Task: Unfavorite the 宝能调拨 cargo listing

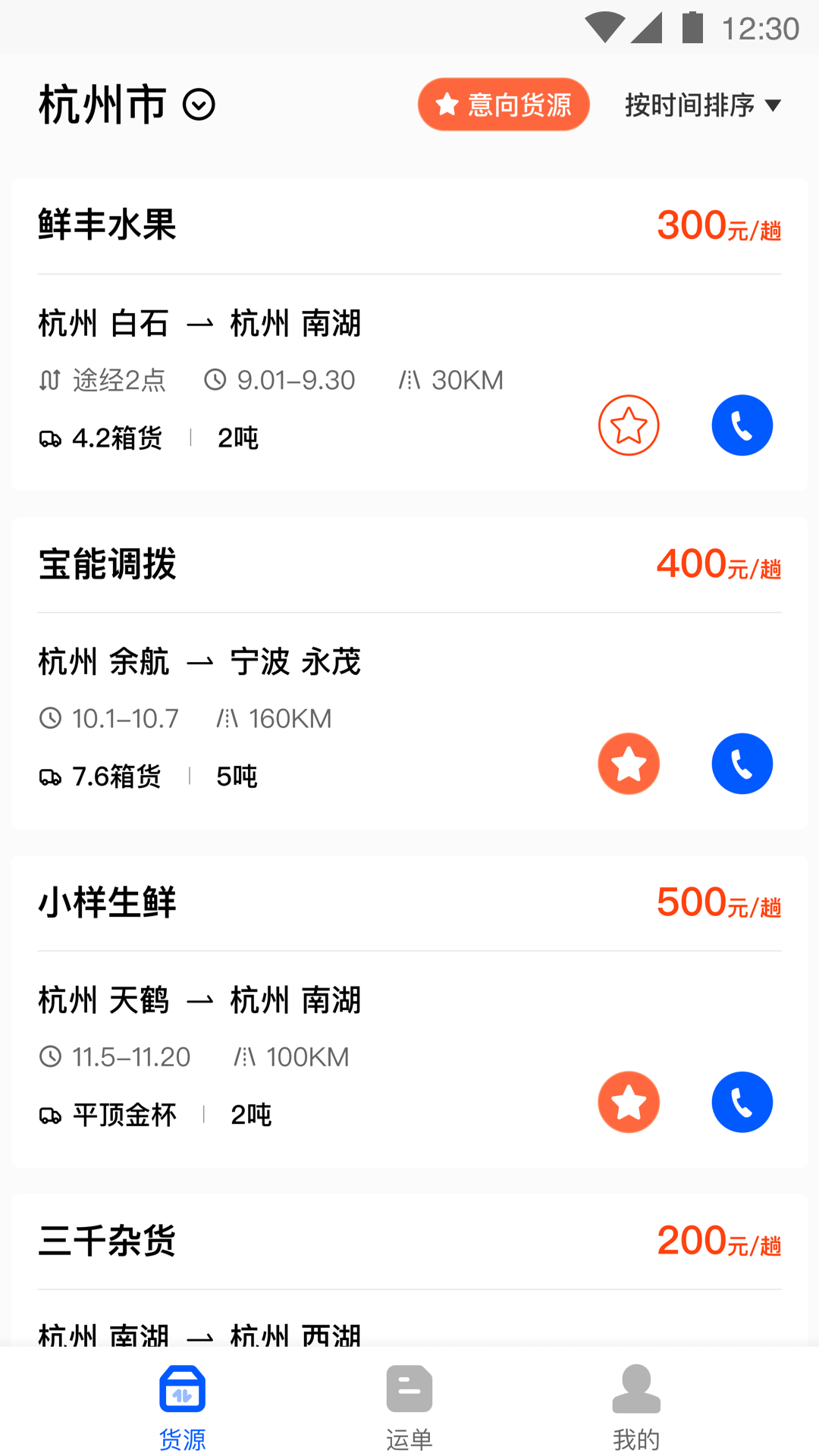Action: [x=629, y=764]
